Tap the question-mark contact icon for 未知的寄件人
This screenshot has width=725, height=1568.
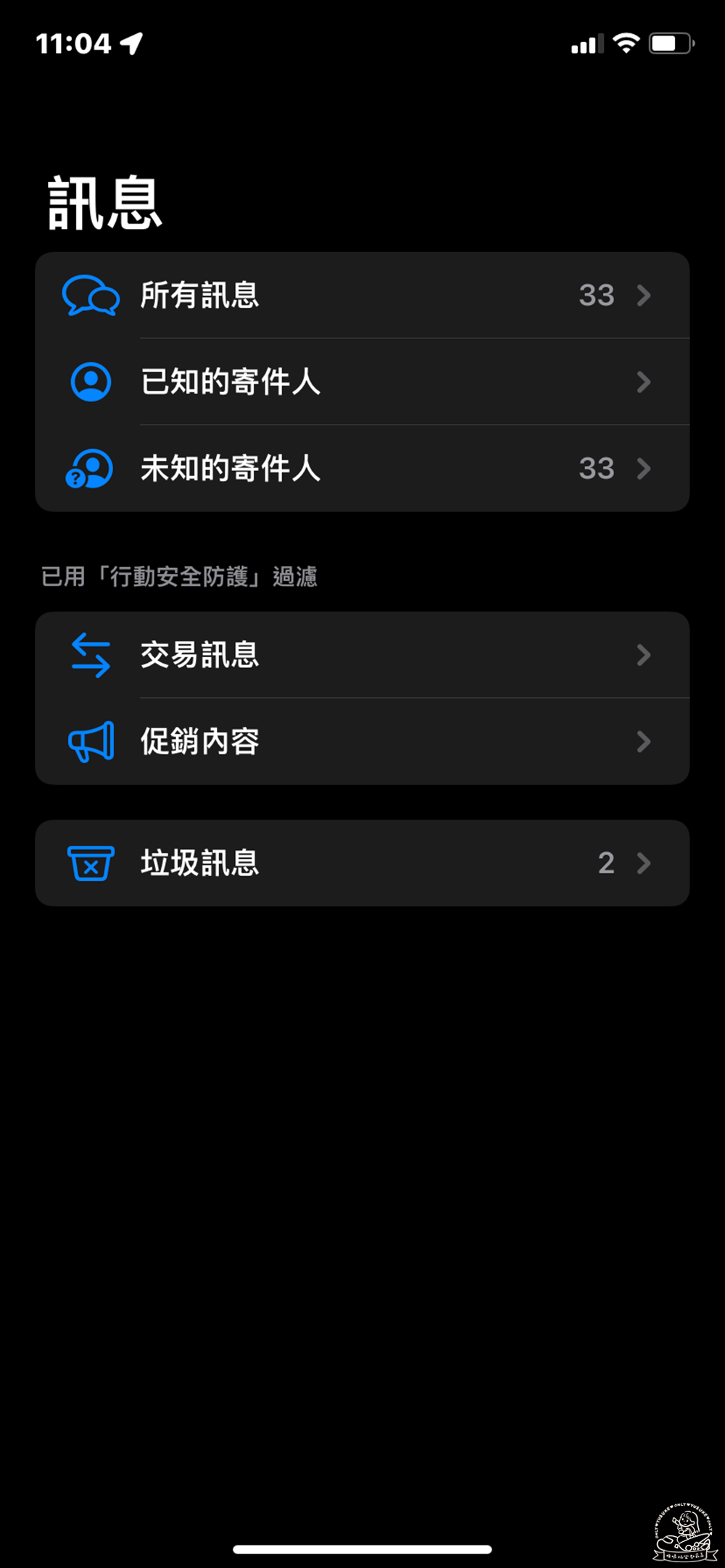[x=88, y=468]
